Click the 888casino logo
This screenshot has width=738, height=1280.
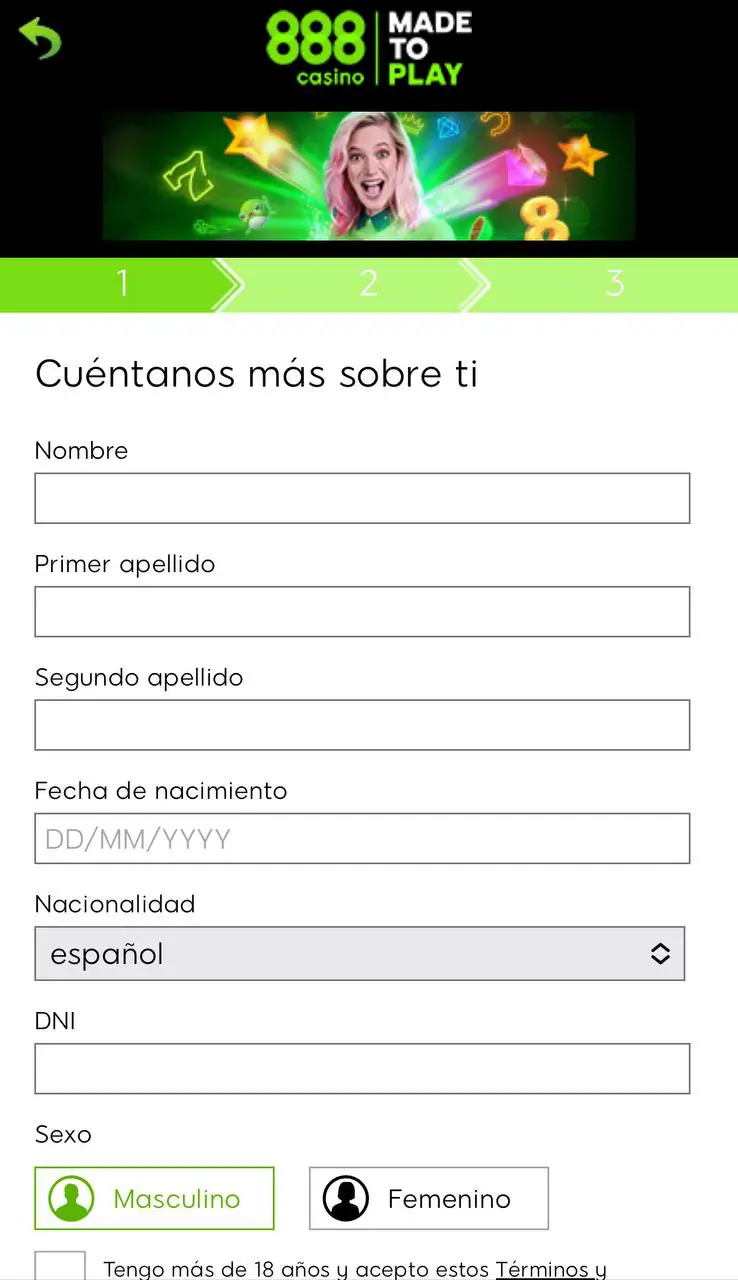coord(315,45)
